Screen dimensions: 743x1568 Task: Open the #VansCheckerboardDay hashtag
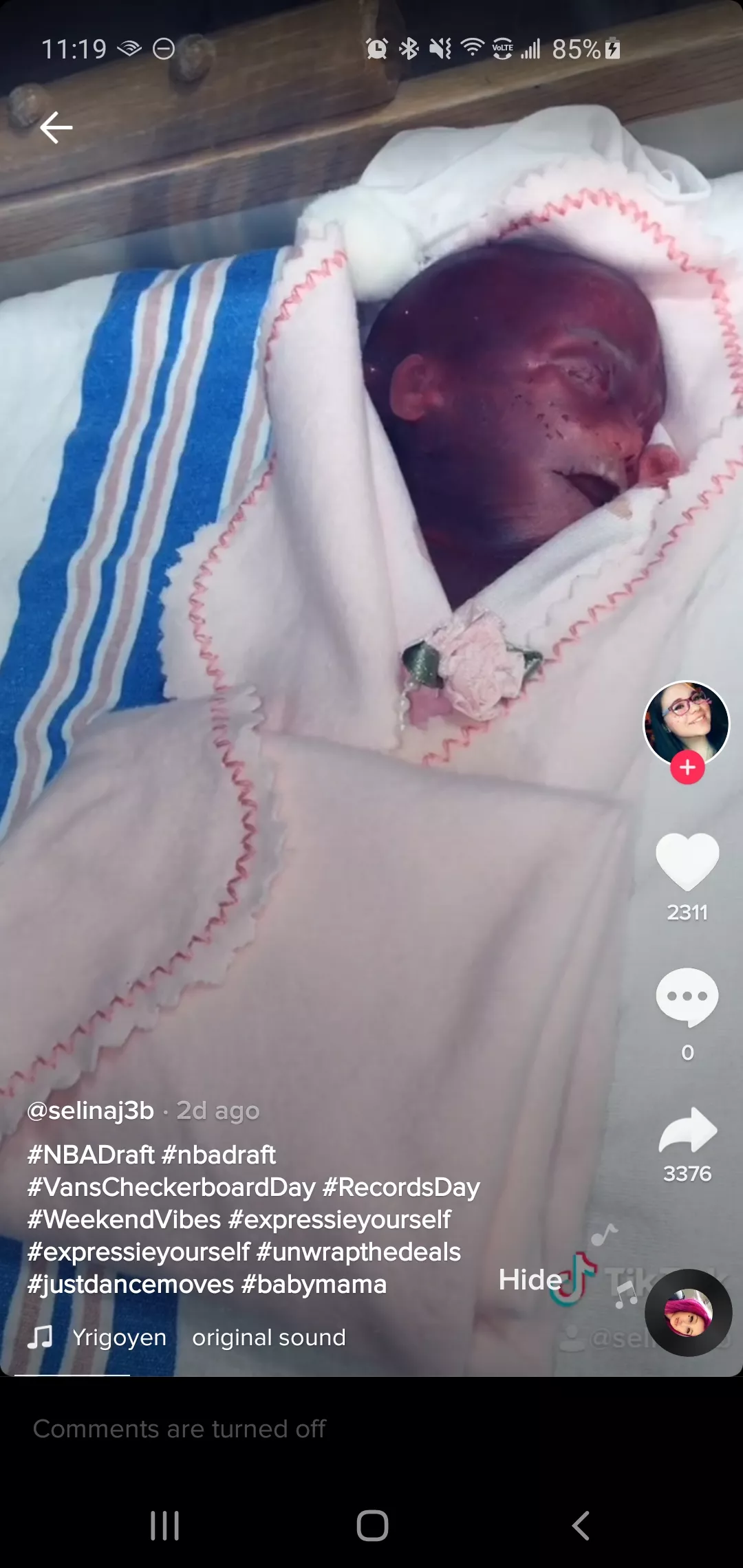point(171,1187)
